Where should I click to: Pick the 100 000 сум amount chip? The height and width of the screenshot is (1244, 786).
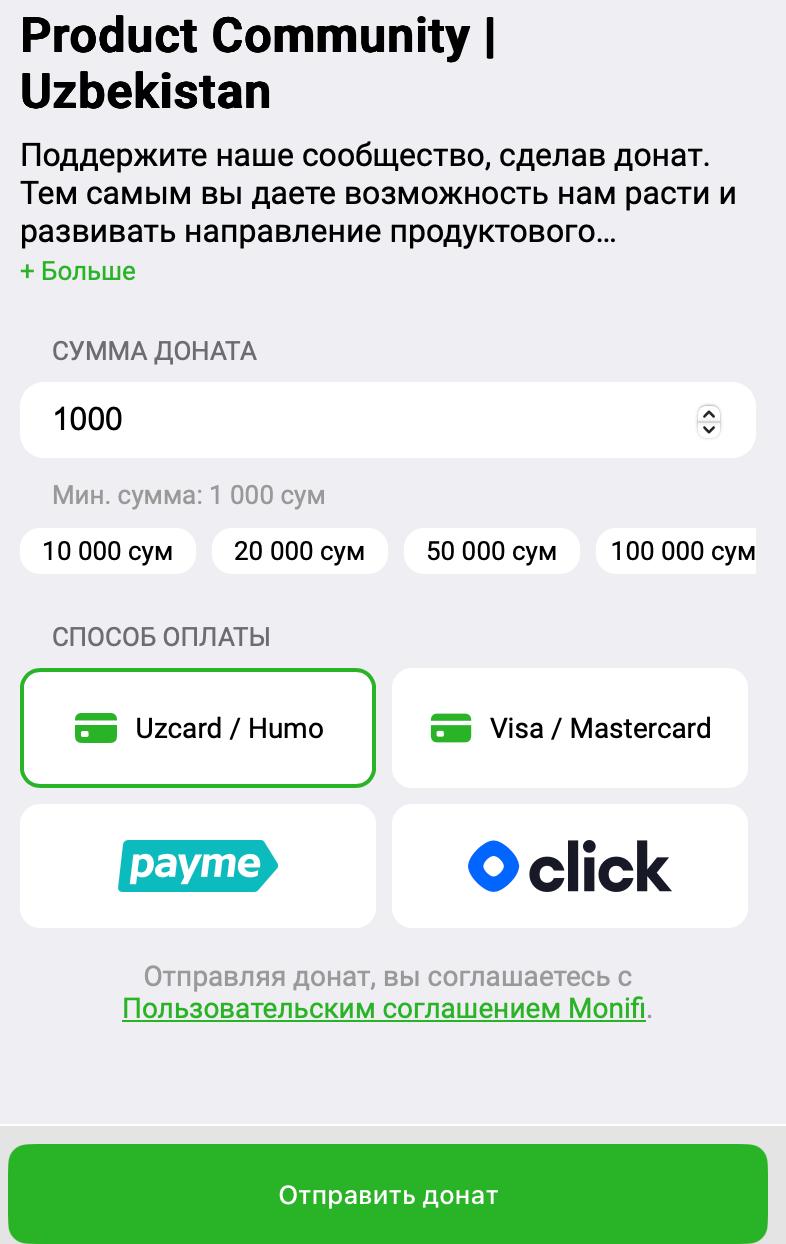click(x=680, y=551)
